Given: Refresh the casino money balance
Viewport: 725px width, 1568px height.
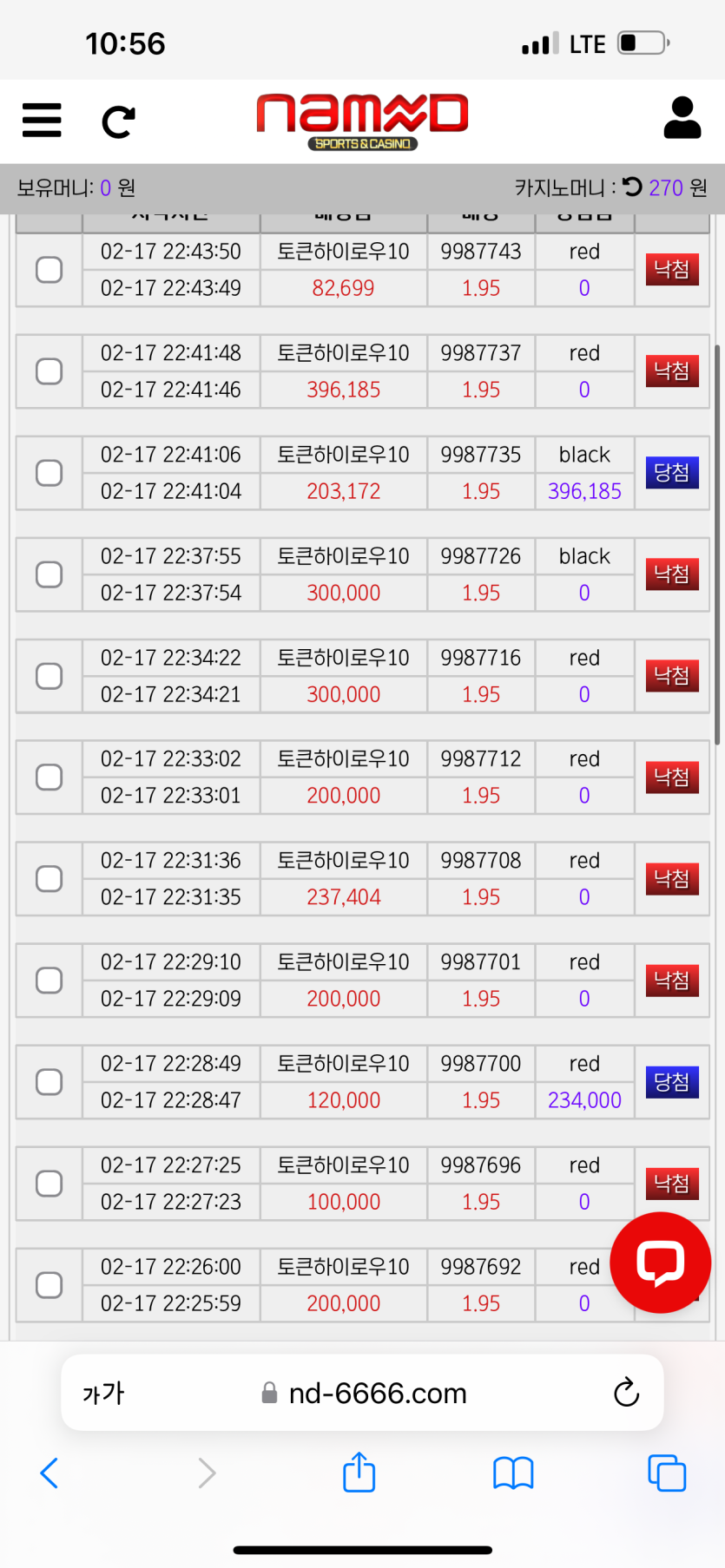Looking at the screenshot, I should [633, 187].
